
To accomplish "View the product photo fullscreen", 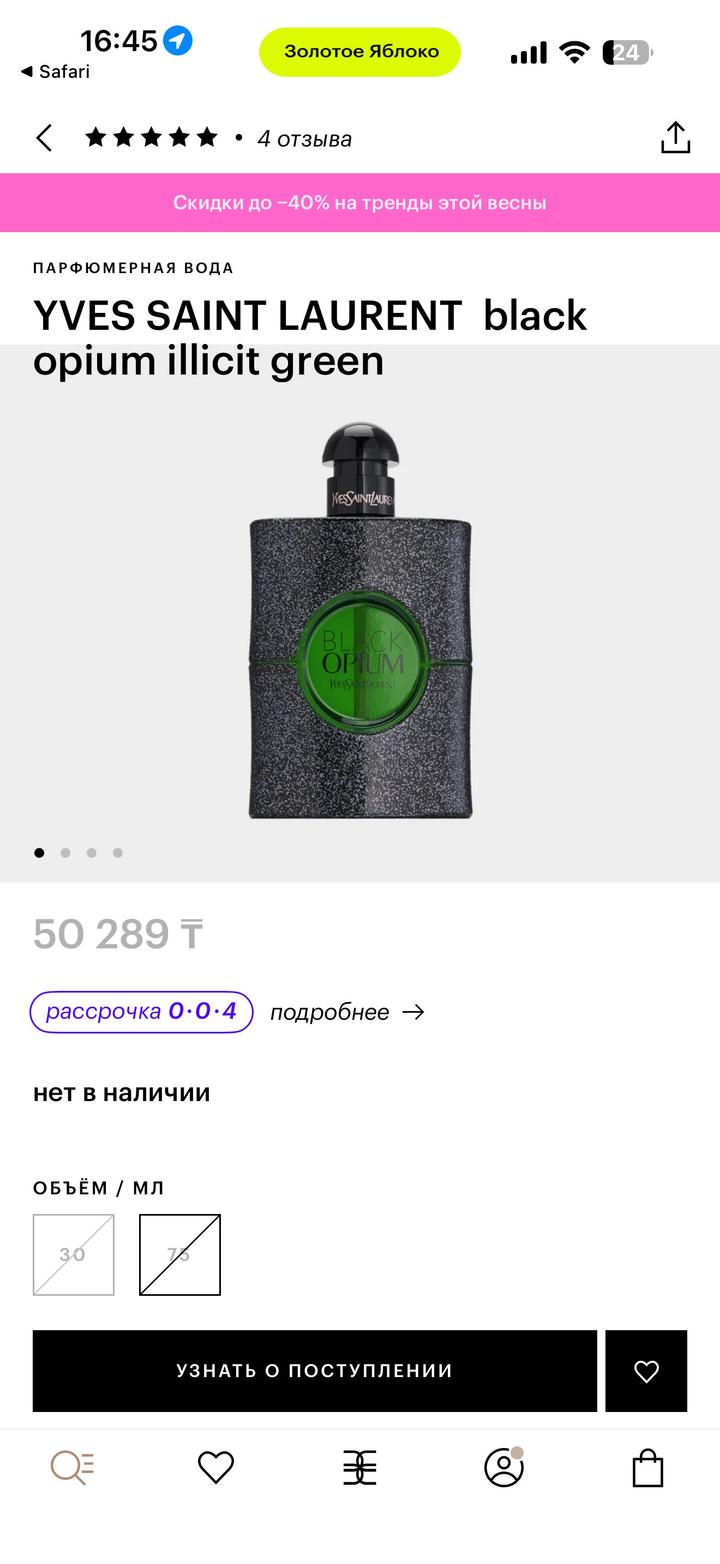I will pyautogui.click(x=360, y=620).
